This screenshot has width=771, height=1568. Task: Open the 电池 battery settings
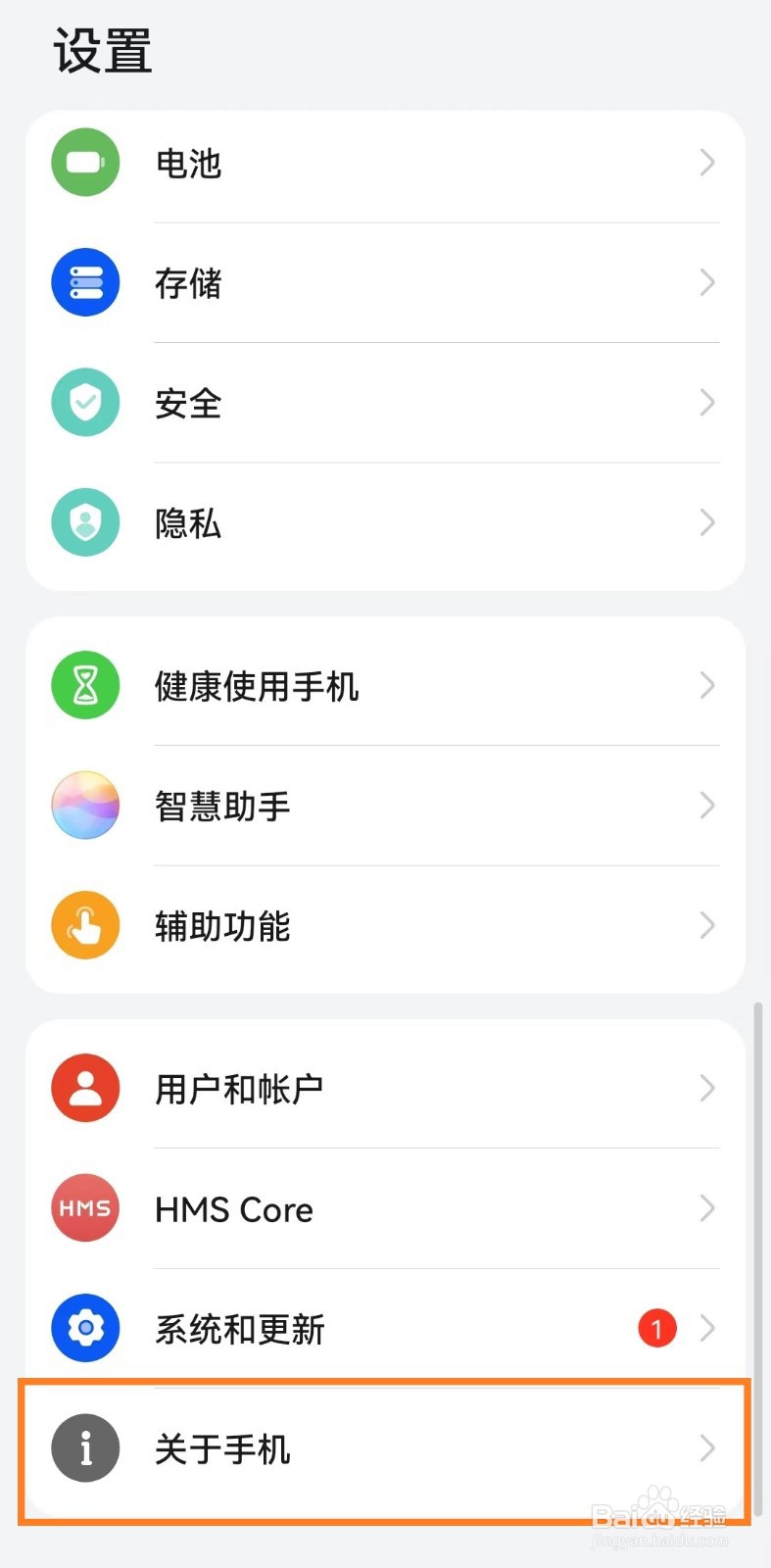[x=385, y=163]
